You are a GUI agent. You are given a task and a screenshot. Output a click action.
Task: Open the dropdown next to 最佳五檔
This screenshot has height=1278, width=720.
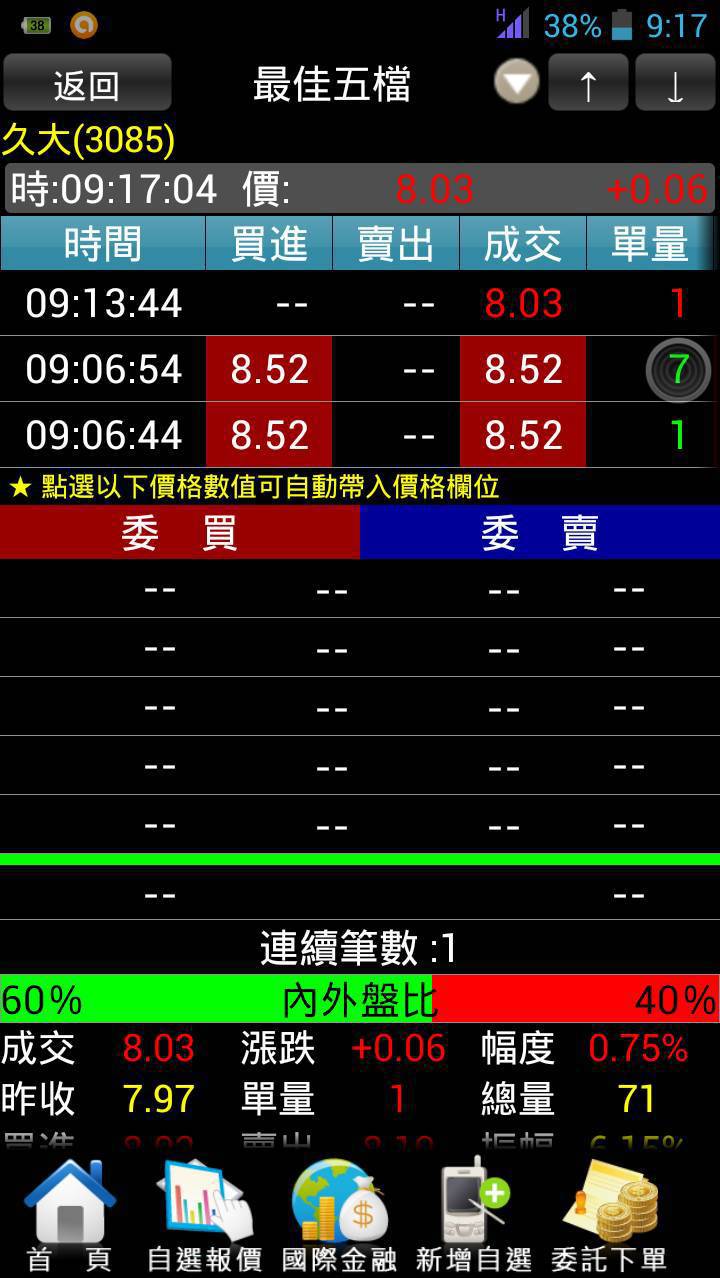[517, 82]
